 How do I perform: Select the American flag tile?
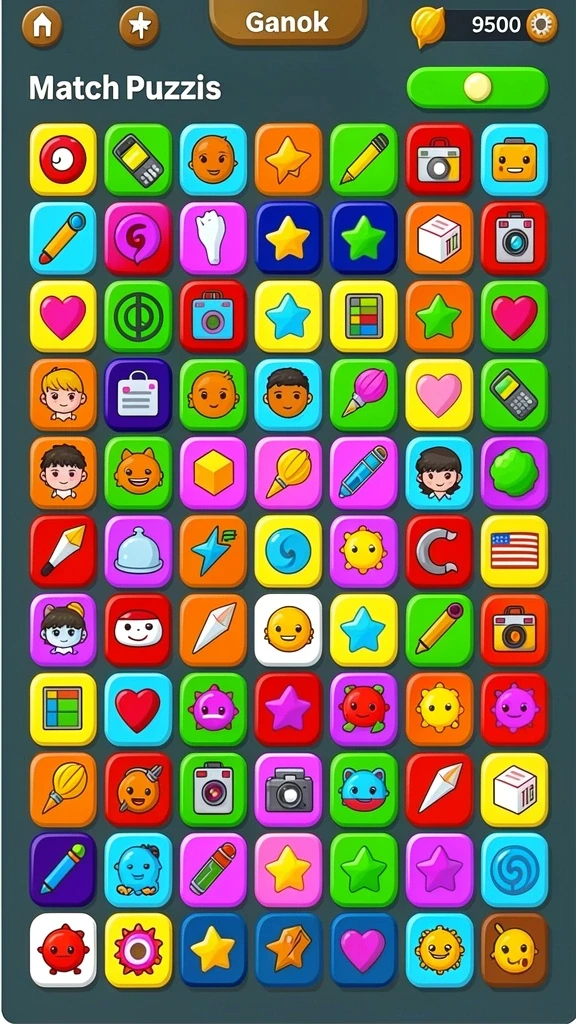pos(515,551)
